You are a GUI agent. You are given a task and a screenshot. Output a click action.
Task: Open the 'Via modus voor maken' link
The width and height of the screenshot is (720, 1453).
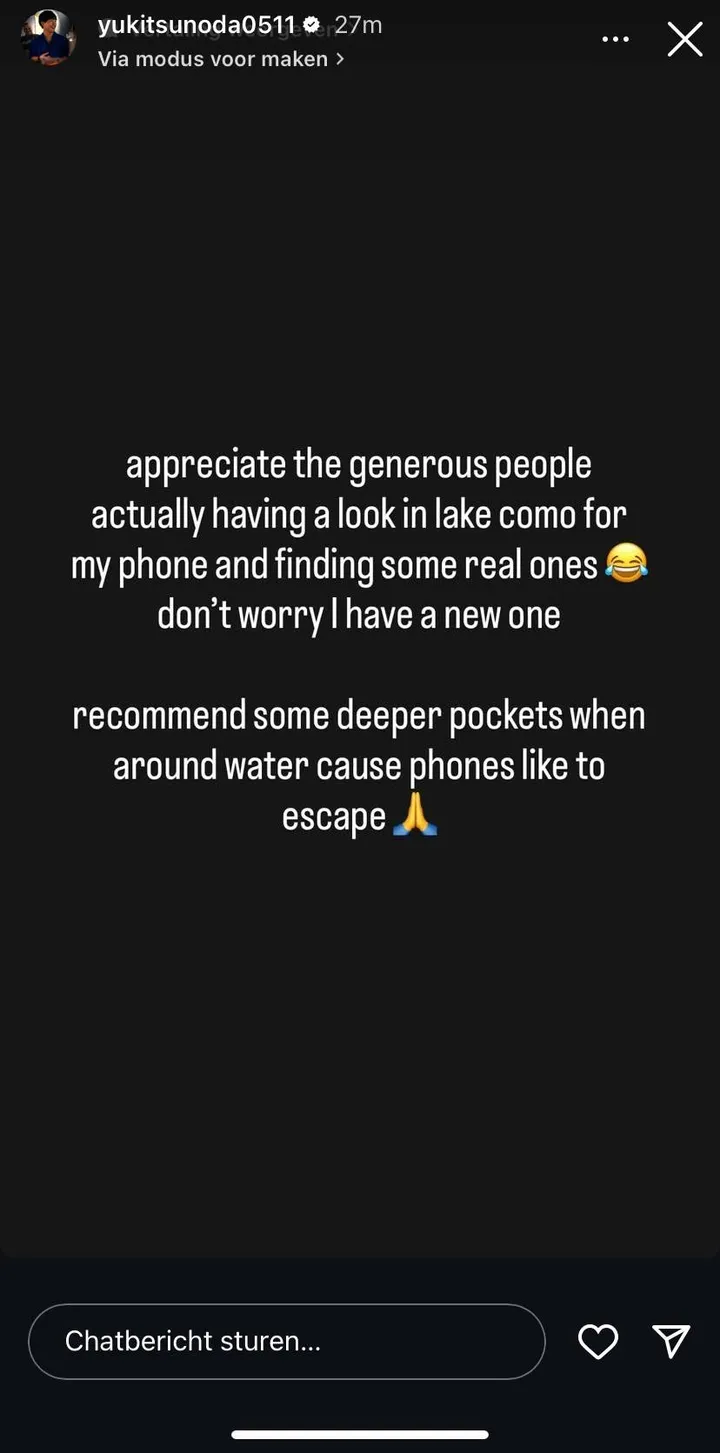click(x=221, y=59)
